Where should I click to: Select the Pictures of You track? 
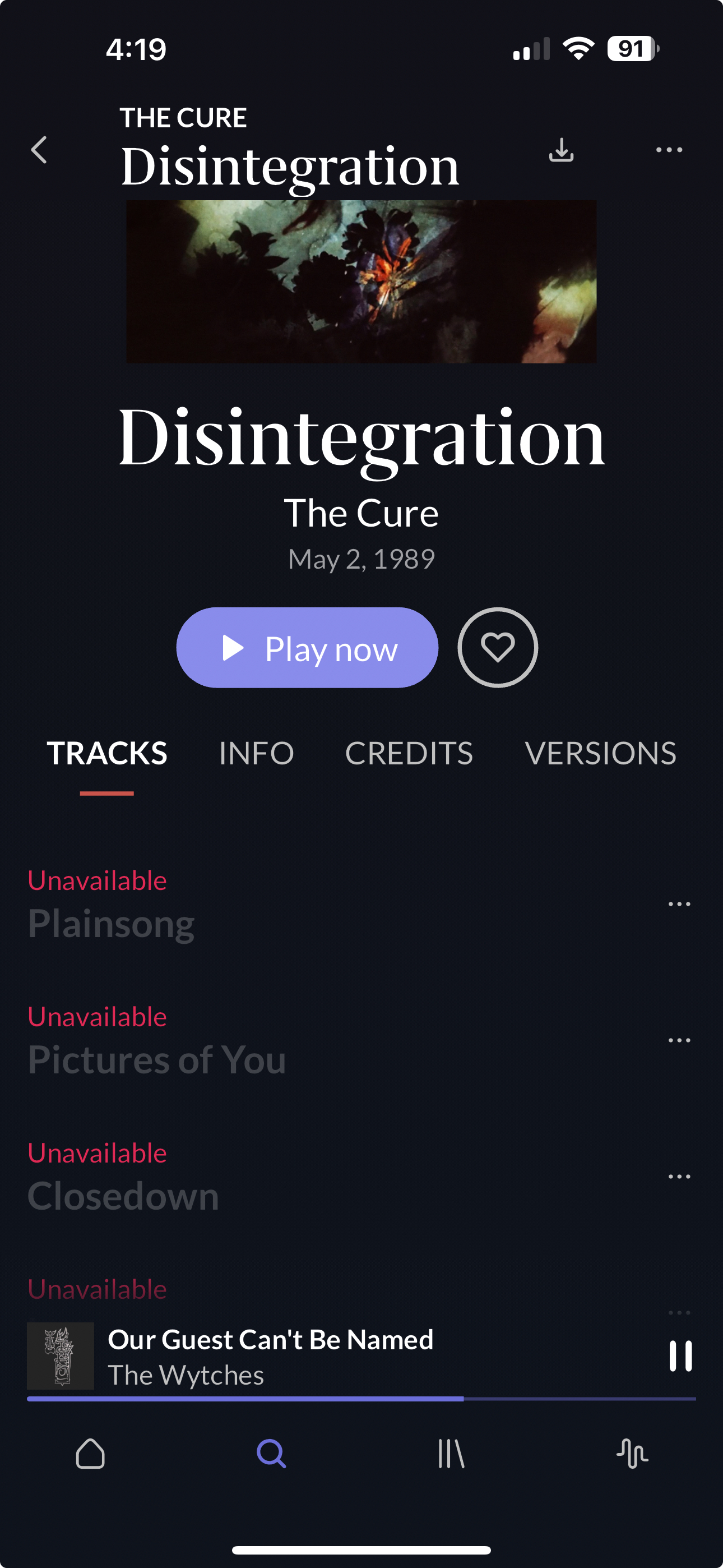click(157, 1059)
